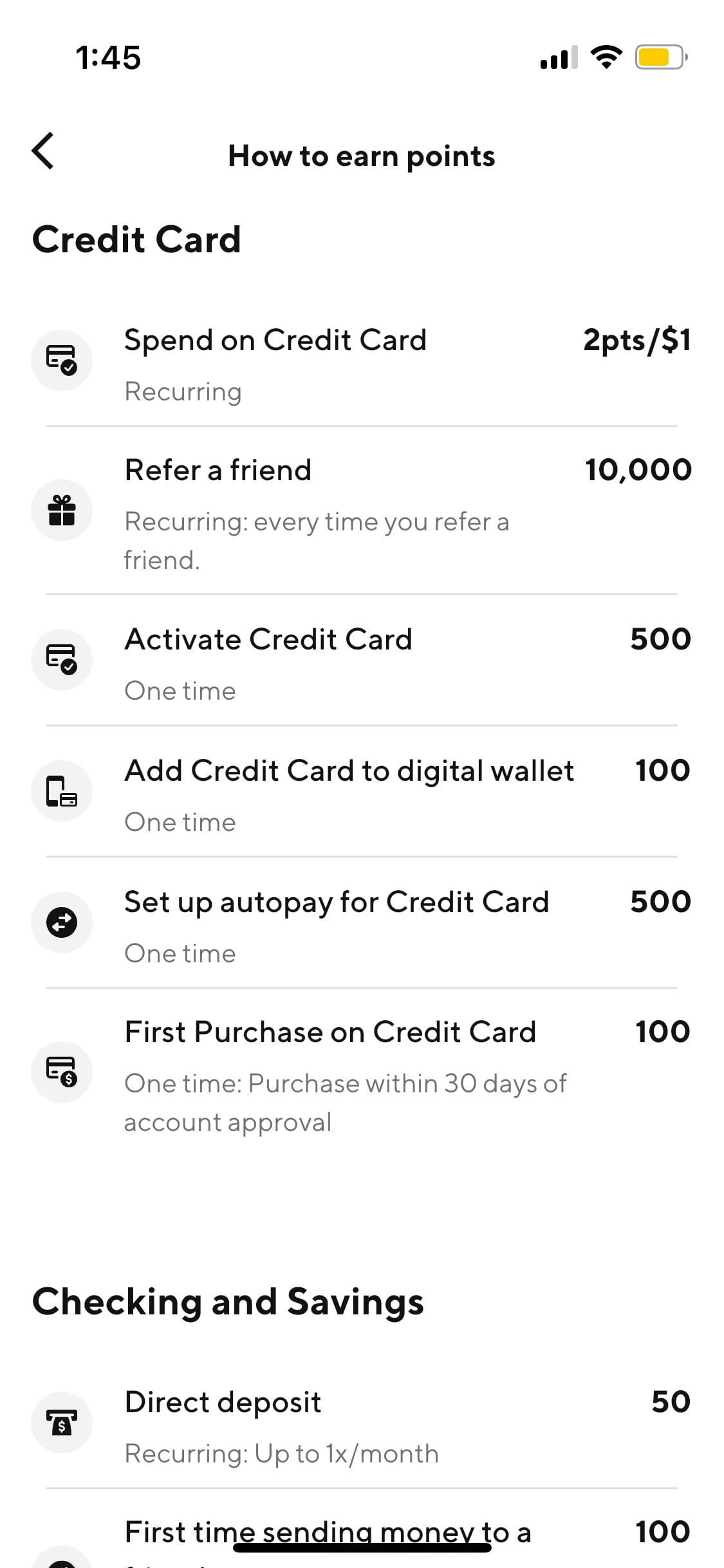This screenshot has height=1568, width=724.
Task: Expand the Checking and Savings section
Action: (x=228, y=1302)
